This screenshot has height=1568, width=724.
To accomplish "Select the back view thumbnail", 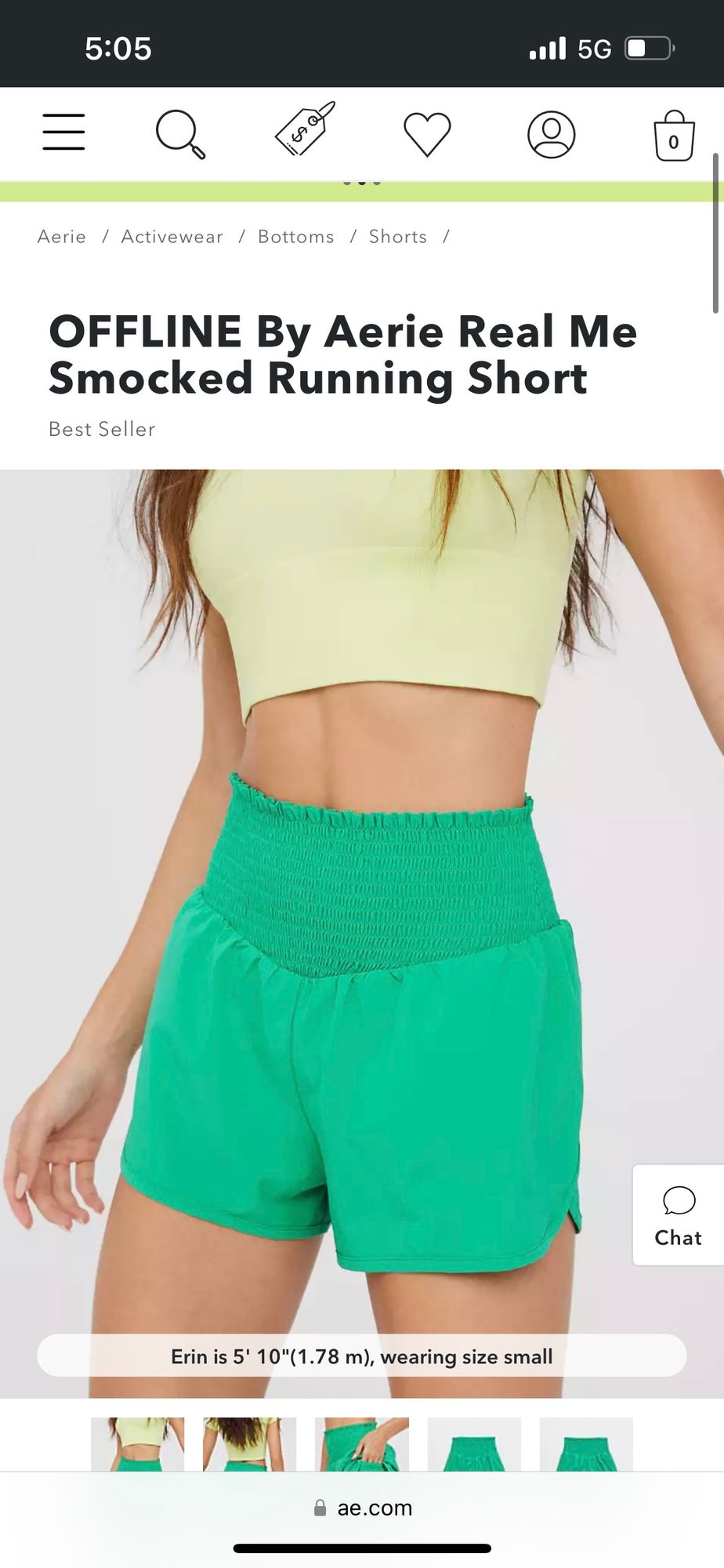I will [x=249, y=1444].
